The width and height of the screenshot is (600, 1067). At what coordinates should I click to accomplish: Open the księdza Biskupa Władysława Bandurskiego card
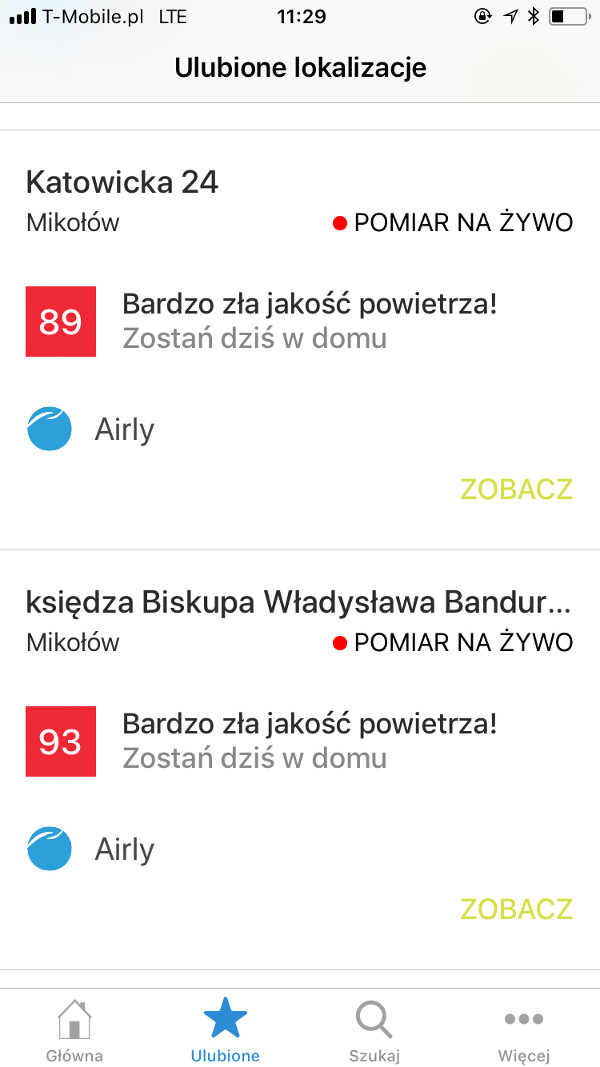point(298,603)
